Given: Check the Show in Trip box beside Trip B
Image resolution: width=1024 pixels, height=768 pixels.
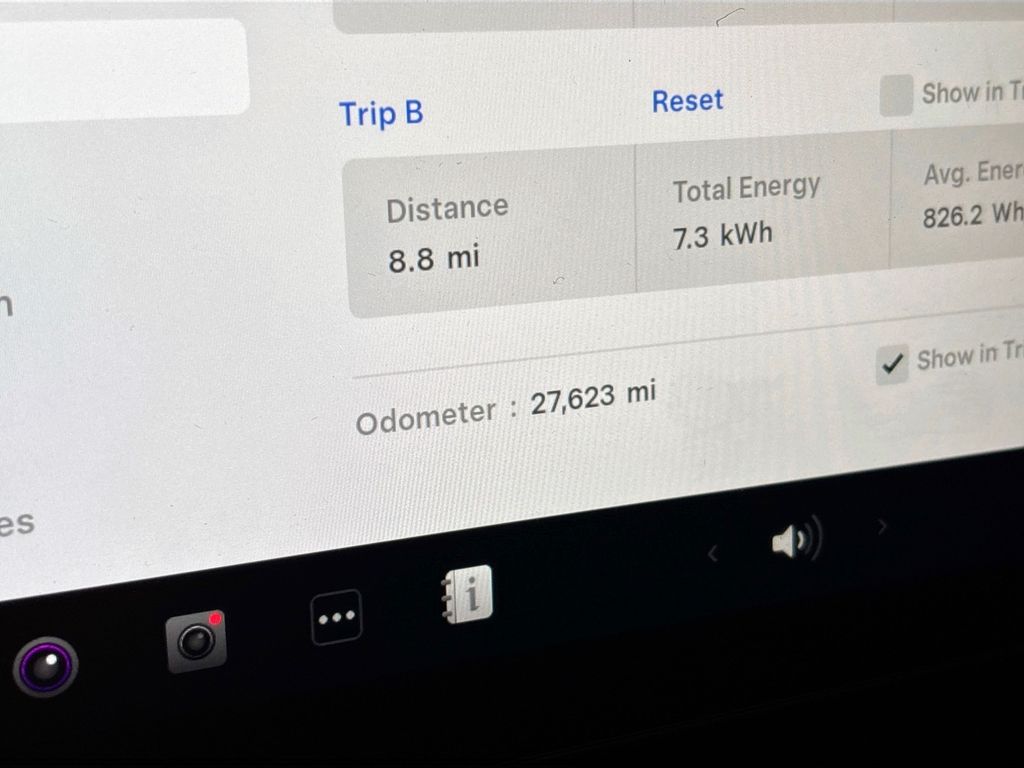Looking at the screenshot, I should pos(895,96).
